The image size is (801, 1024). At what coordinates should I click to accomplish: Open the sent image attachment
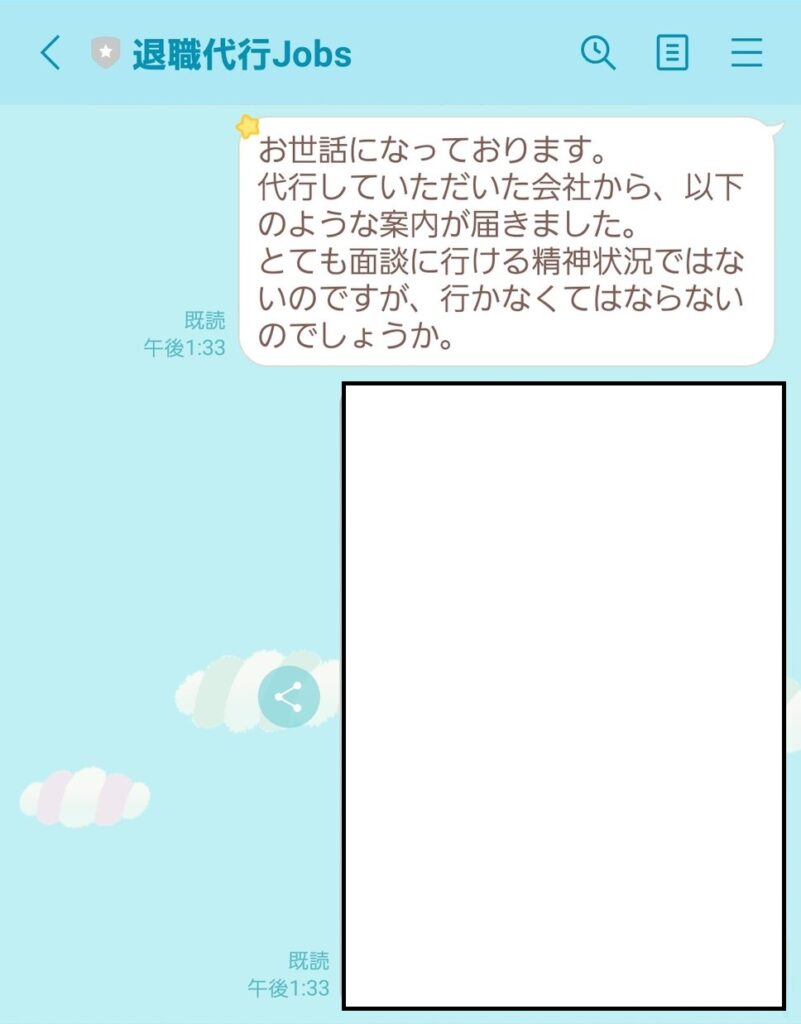[563, 695]
